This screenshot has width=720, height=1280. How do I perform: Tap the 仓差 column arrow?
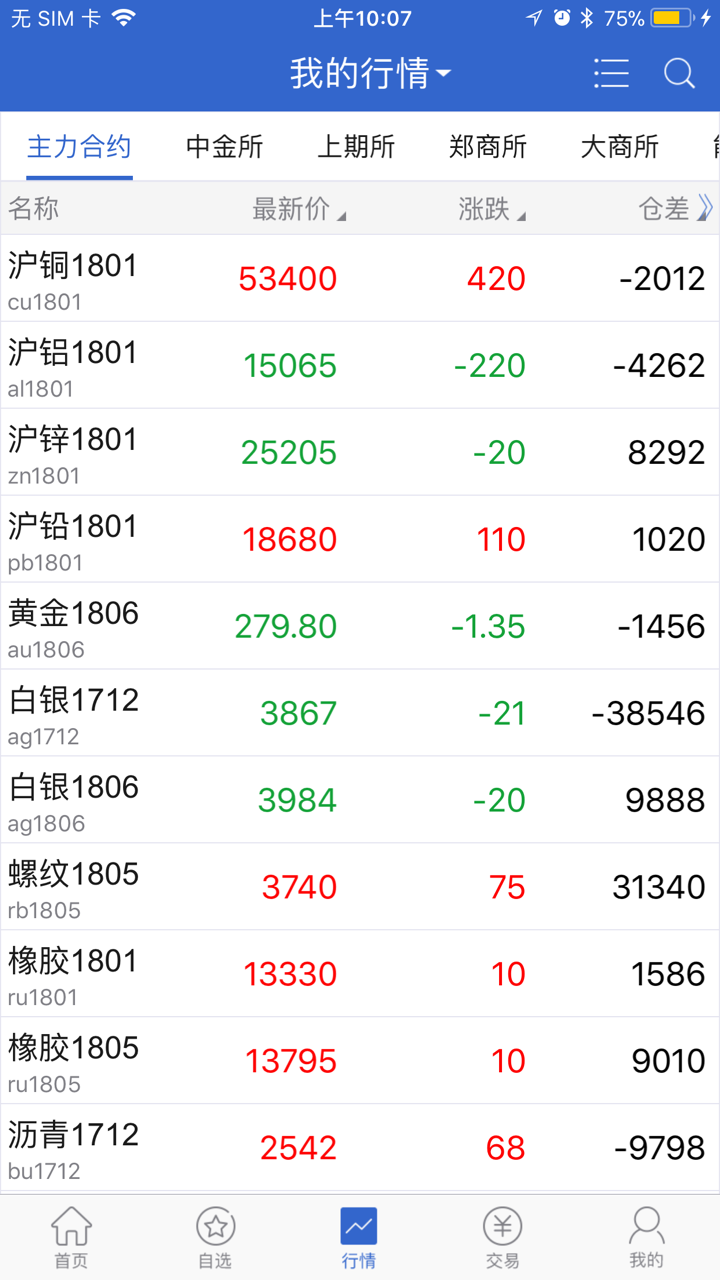704,208
